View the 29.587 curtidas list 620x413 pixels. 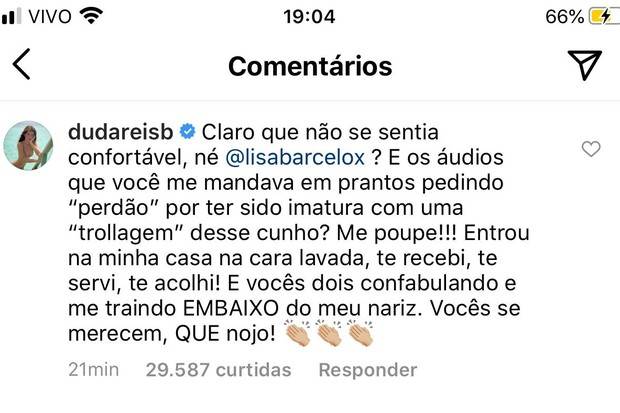click(x=217, y=370)
